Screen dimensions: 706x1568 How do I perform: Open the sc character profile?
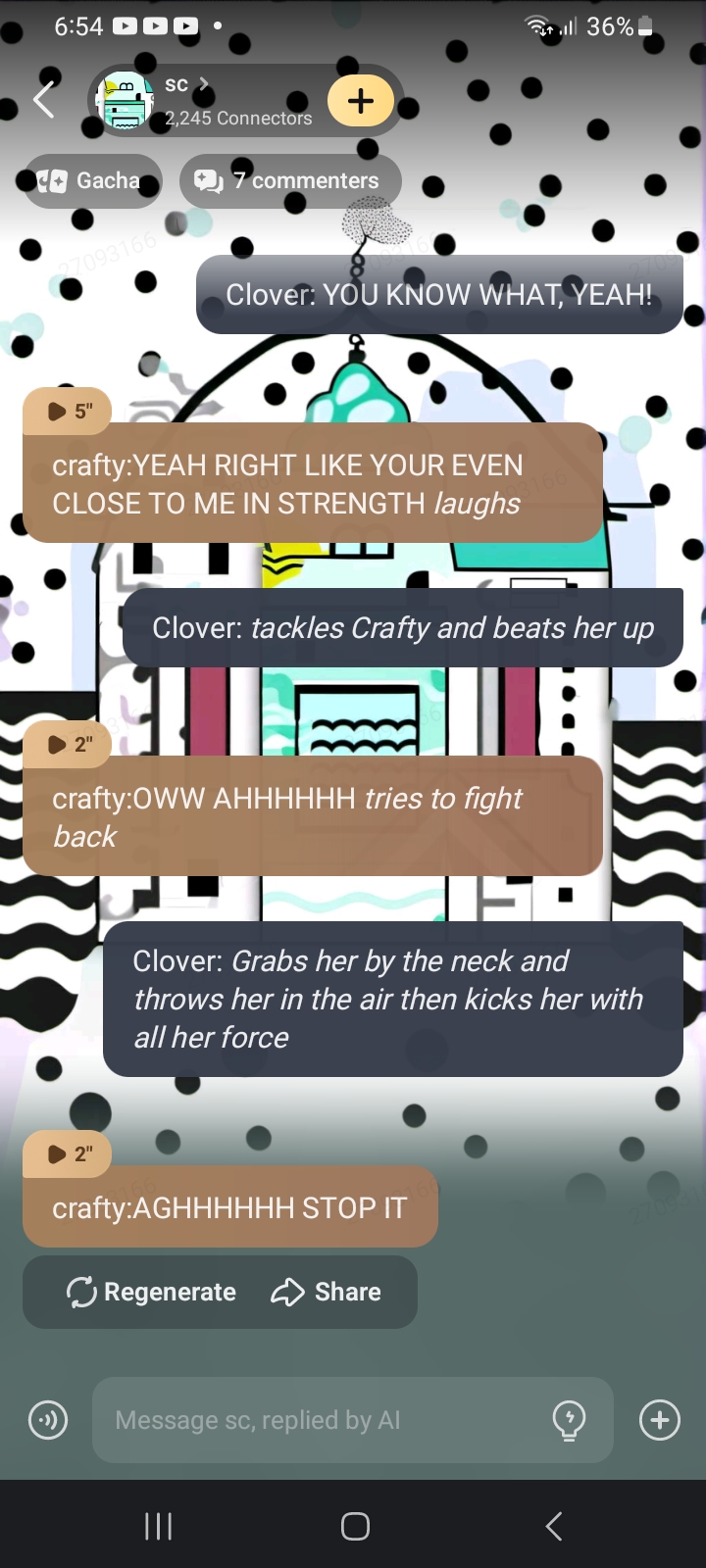pyautogui.click(x=206, y=100)
